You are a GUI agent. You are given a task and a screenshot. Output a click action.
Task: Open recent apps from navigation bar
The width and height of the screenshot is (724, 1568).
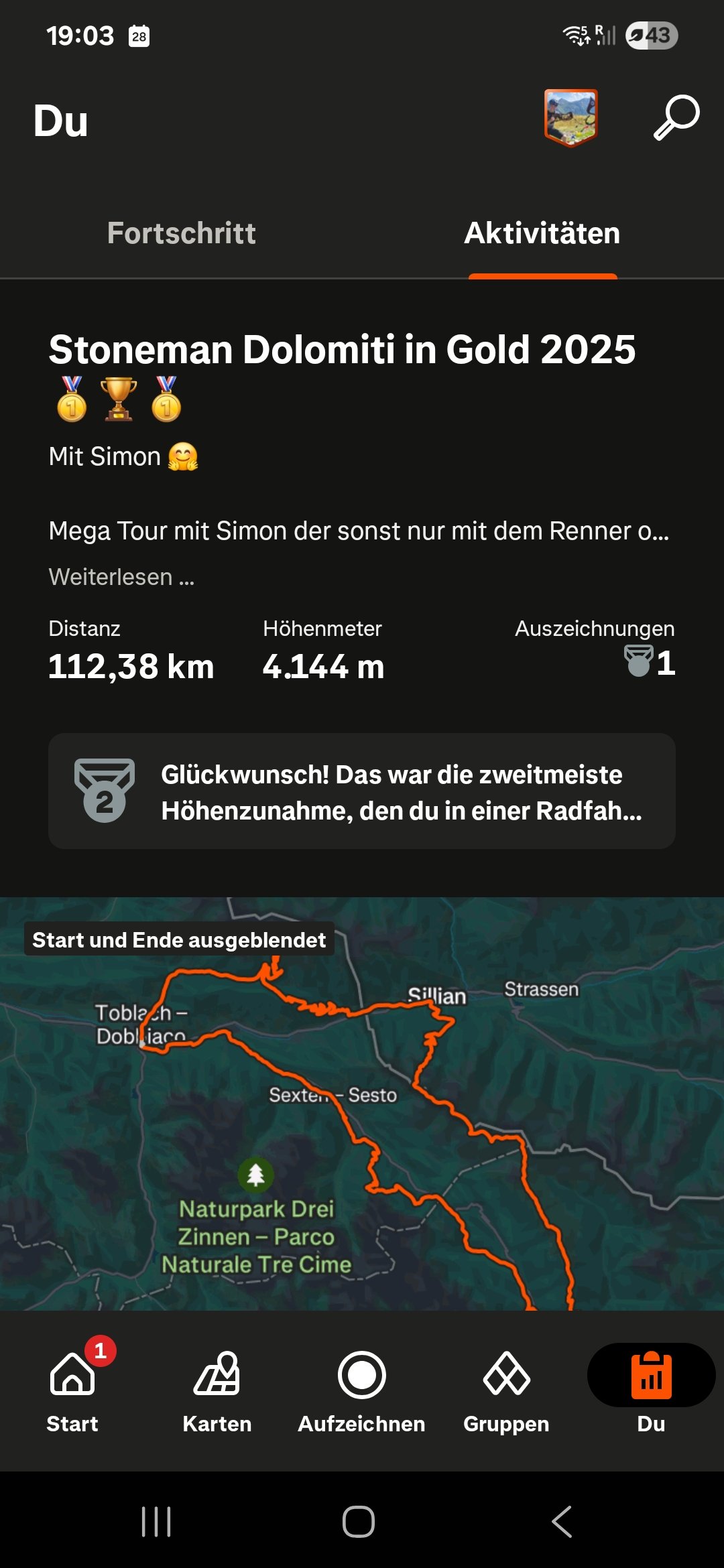156,1522
